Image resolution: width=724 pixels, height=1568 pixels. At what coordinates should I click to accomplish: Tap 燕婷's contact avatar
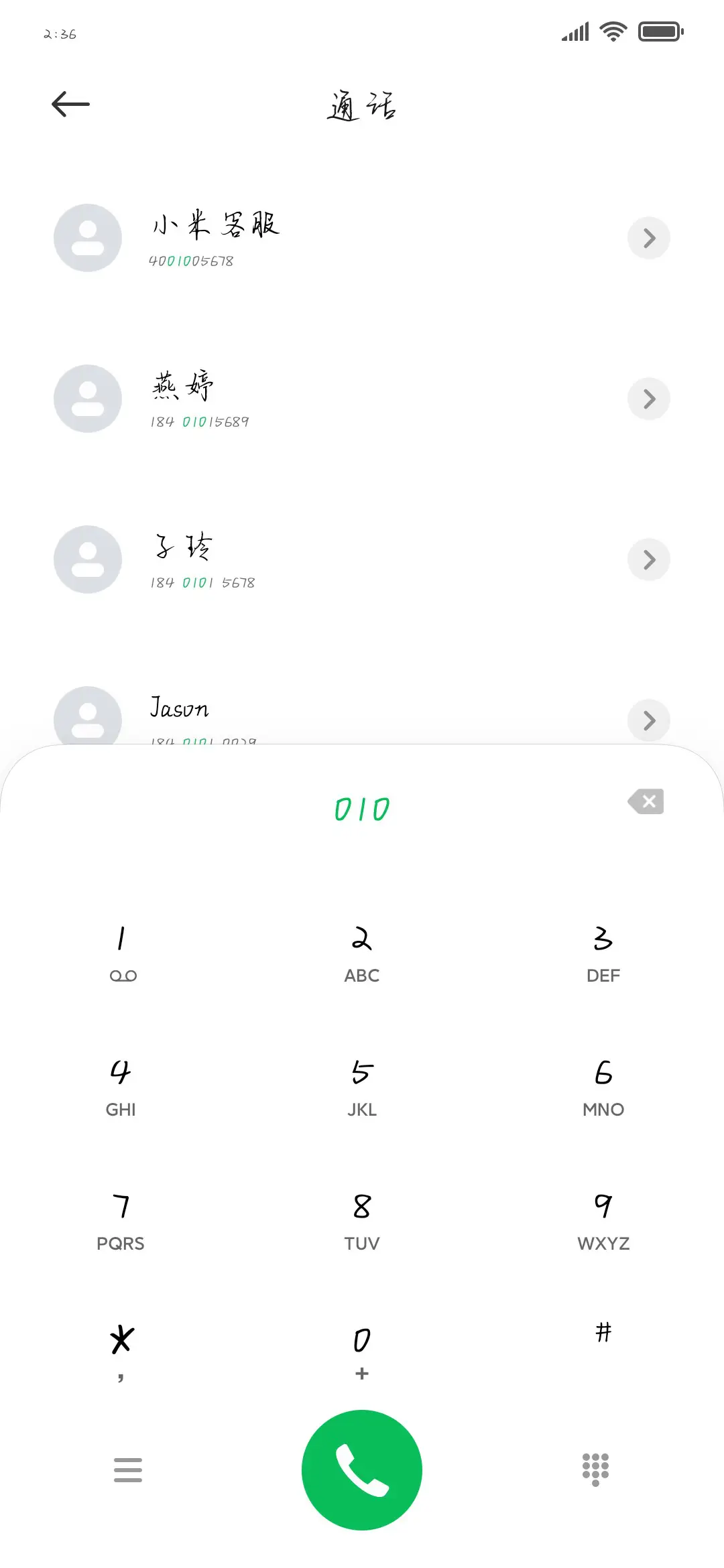[x=87, y=399]
